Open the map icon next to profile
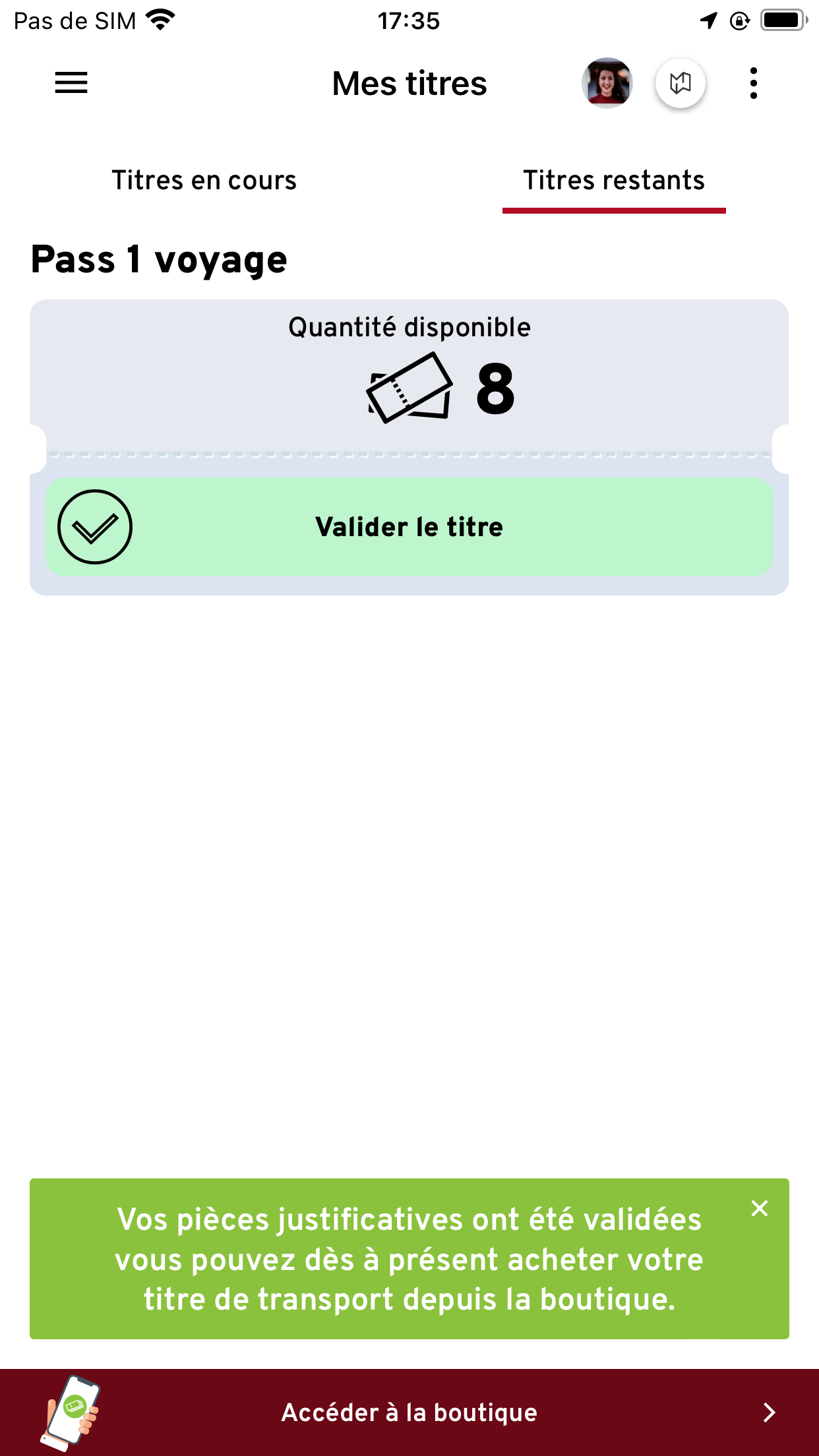Image resolution: width=819 pixels, height=1456 pixels. tap(681, 83)
